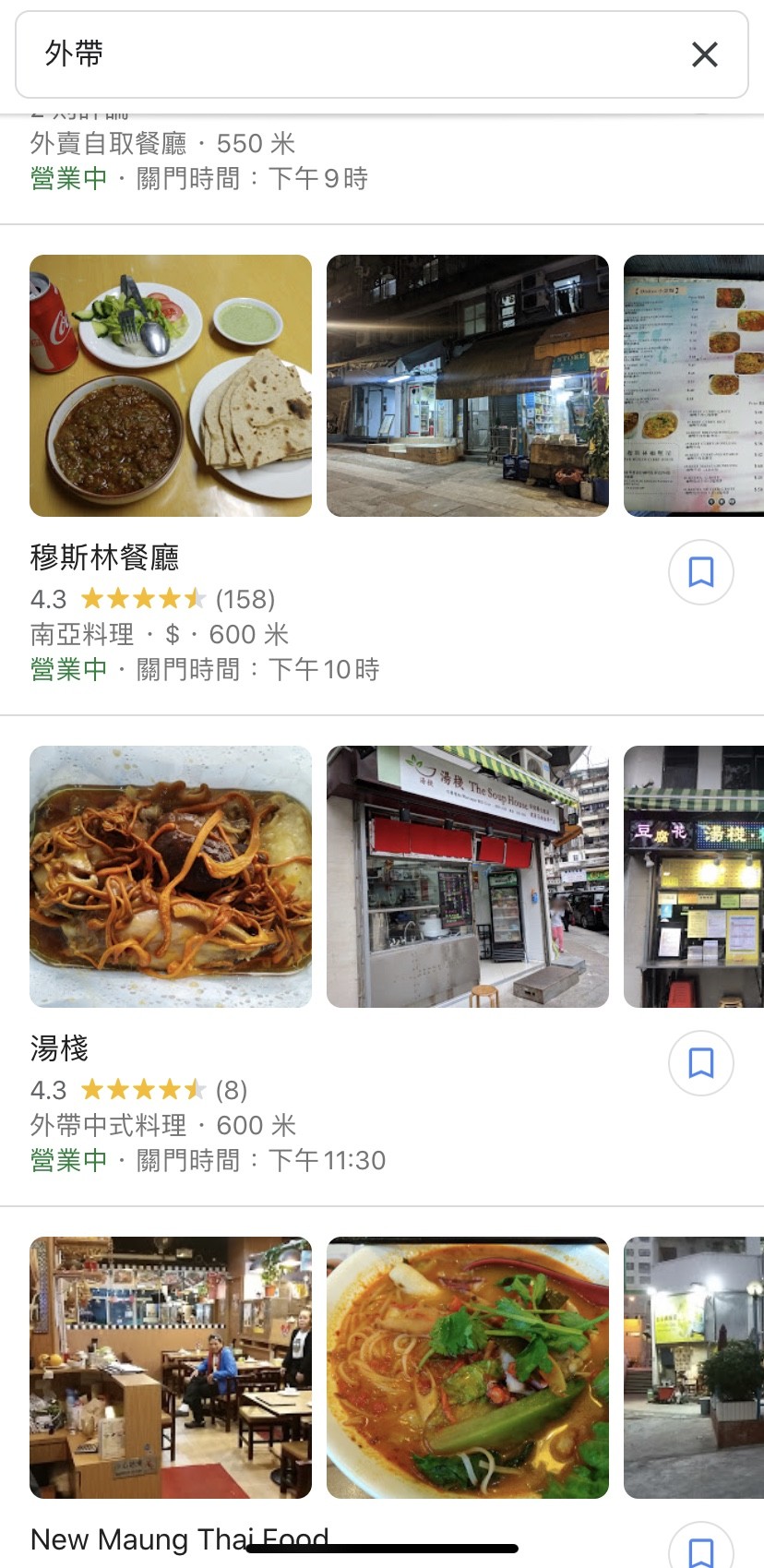Bookmark the 湯棧 restaurant
The image size is (764, 1568).
701,1063
